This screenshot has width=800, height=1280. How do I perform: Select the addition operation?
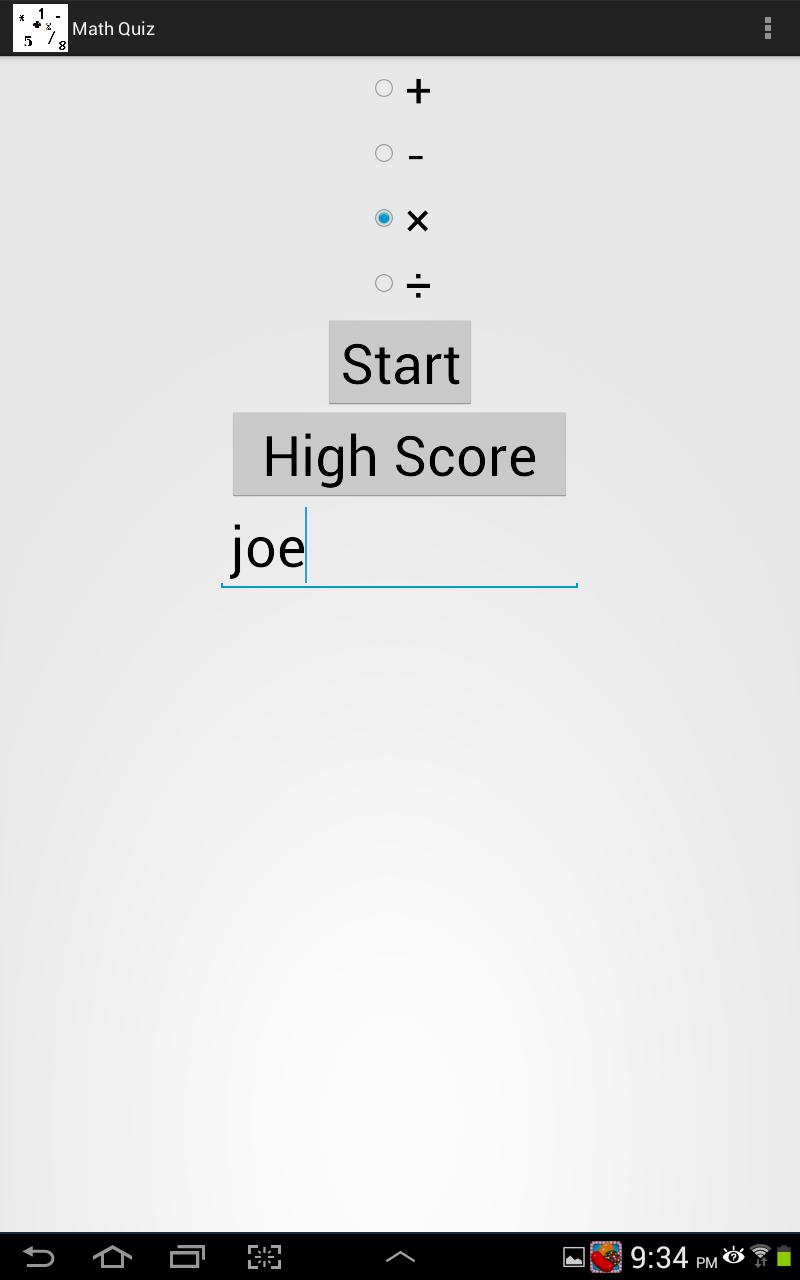click(x=384, y=88)
